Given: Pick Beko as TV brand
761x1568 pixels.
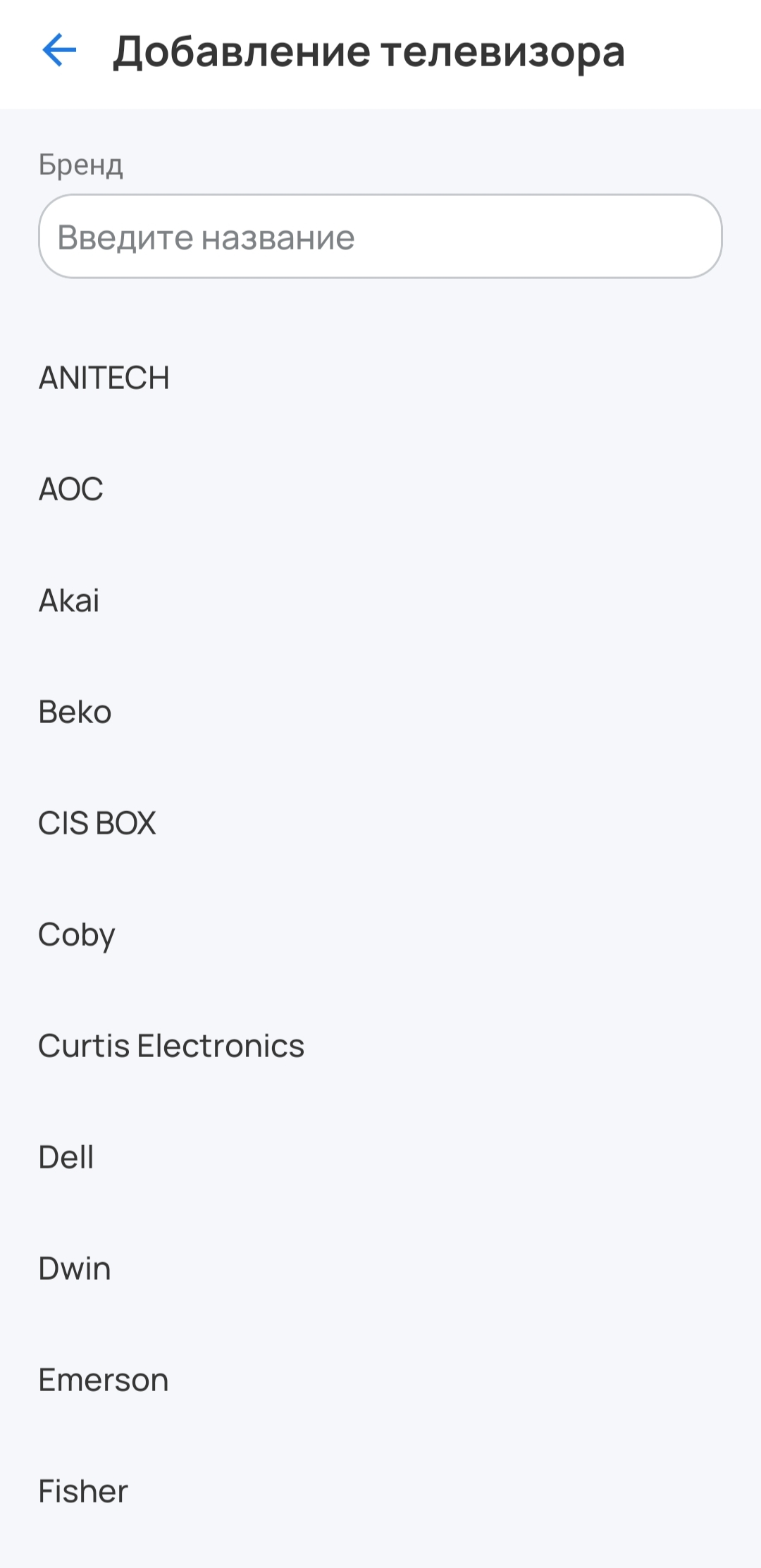Looking at the screenshot, I should click(75, 712).
